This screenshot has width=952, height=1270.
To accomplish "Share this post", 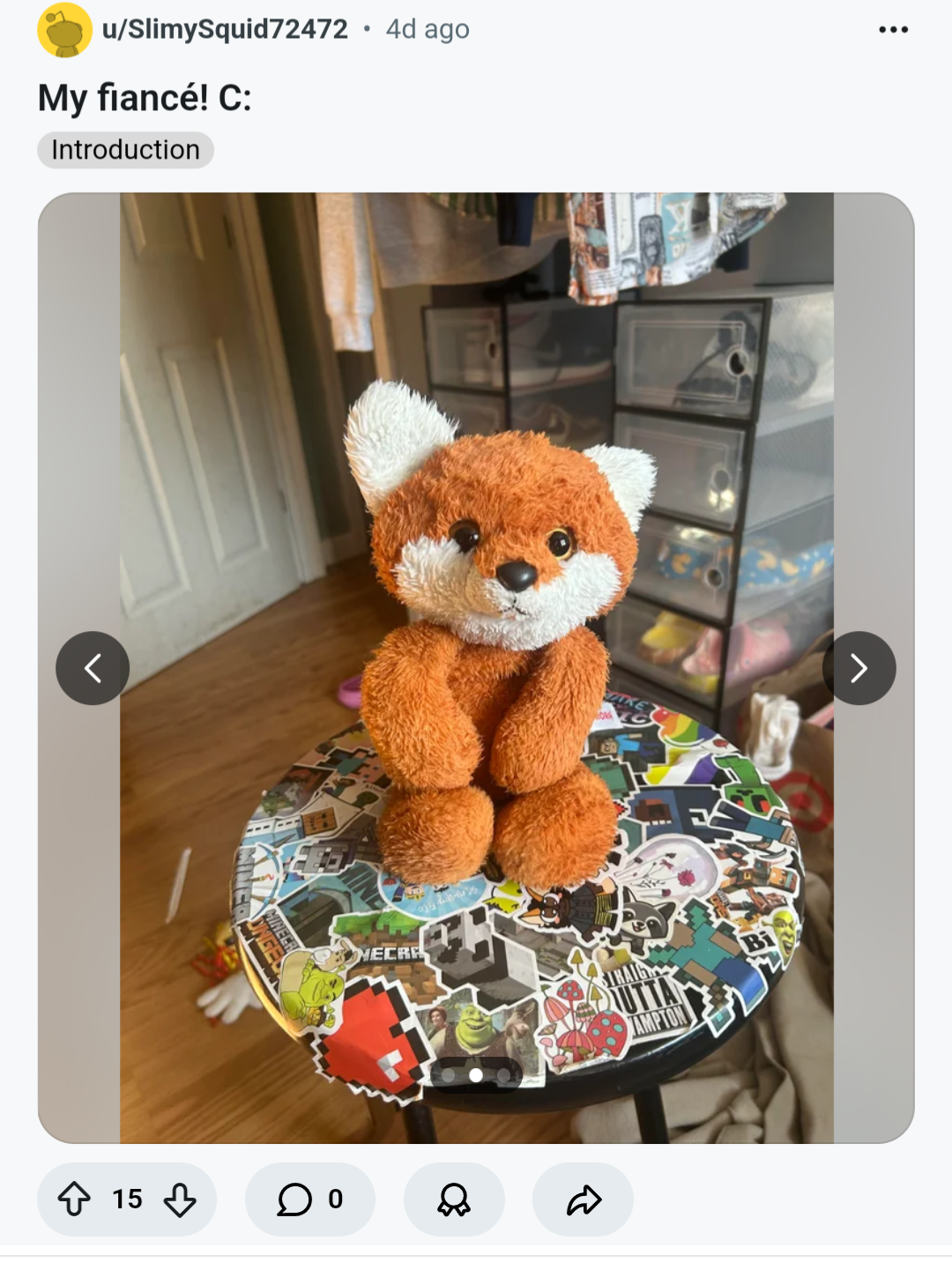I will click(x=583, y=1199).
